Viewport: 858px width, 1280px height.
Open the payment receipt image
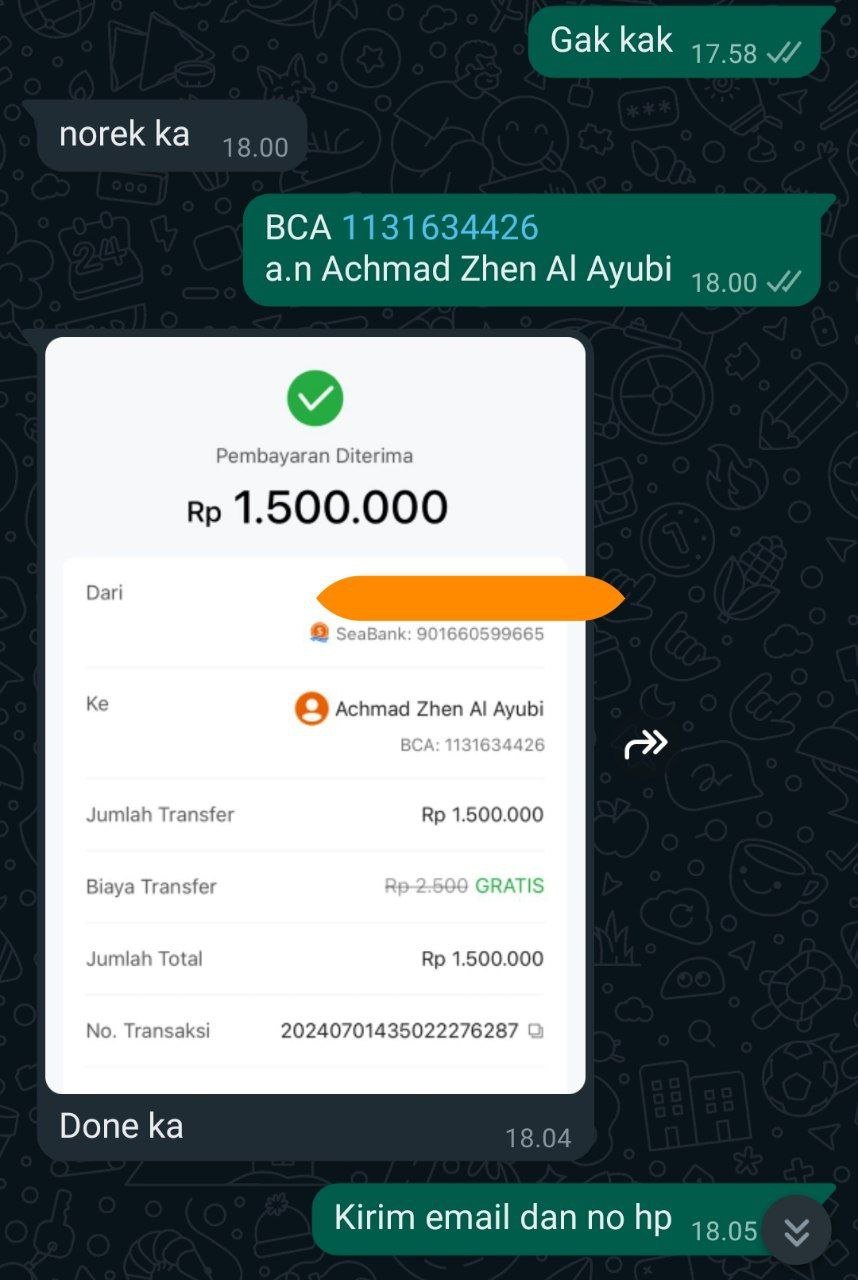pyautogui.click(x=315, y=715)
